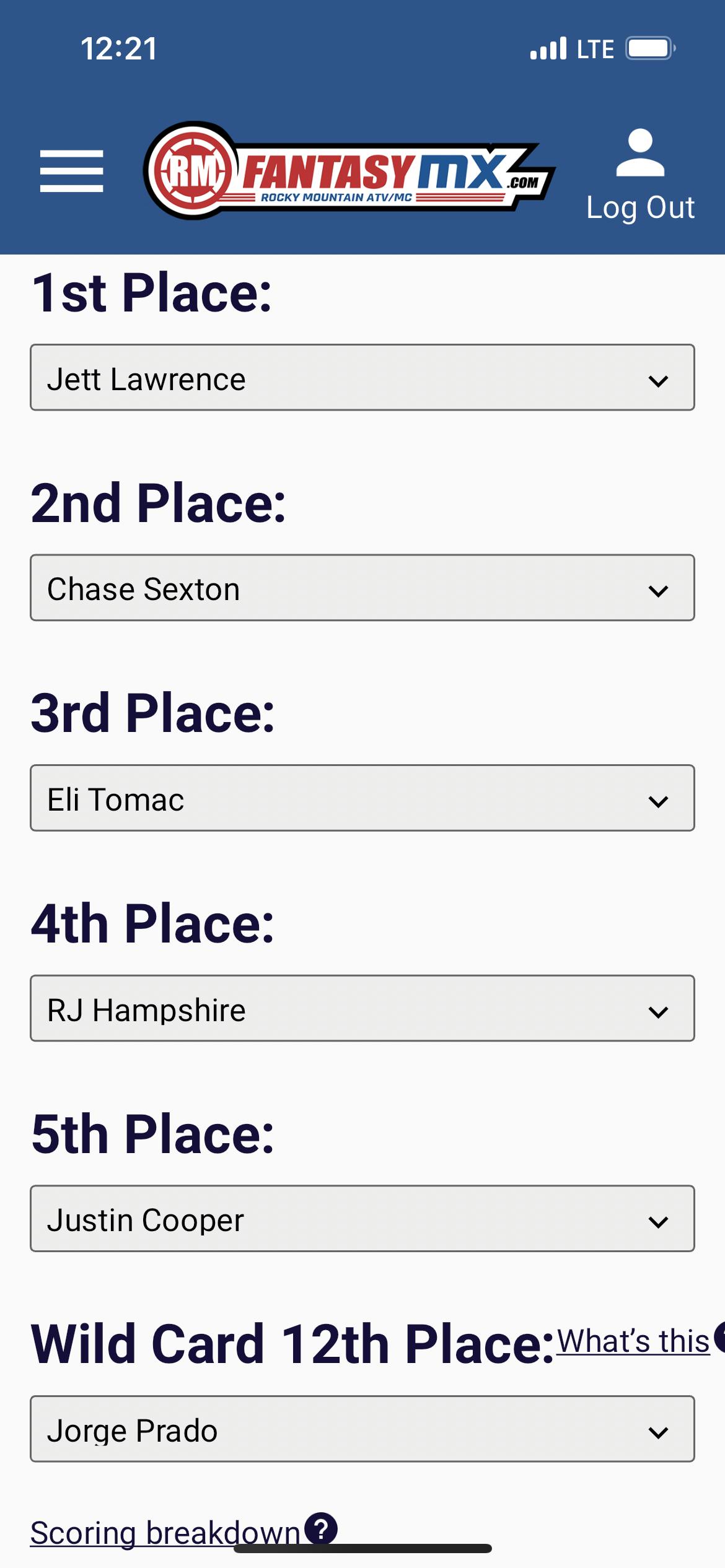Select a different 4th Place rider
The width and height of the screenshot is (725, 1568).
362,1008
